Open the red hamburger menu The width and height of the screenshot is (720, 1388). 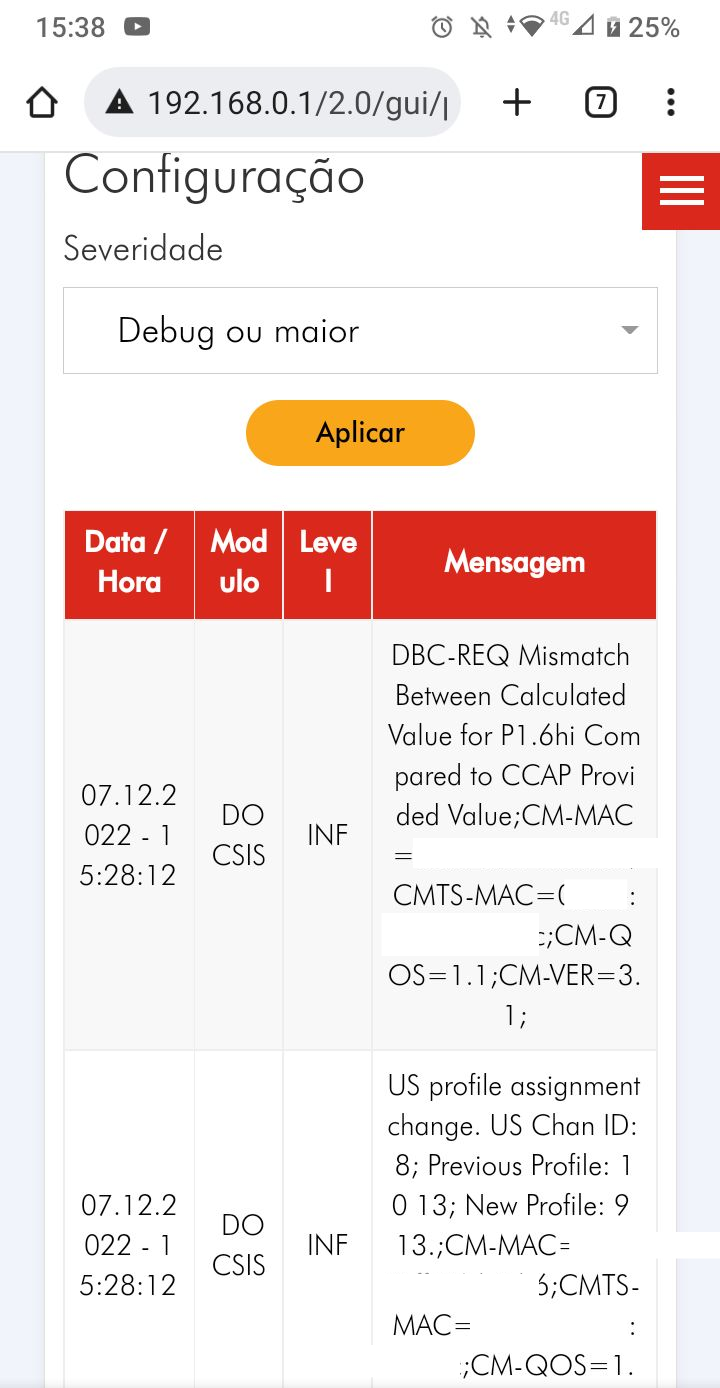click(681, 191)
